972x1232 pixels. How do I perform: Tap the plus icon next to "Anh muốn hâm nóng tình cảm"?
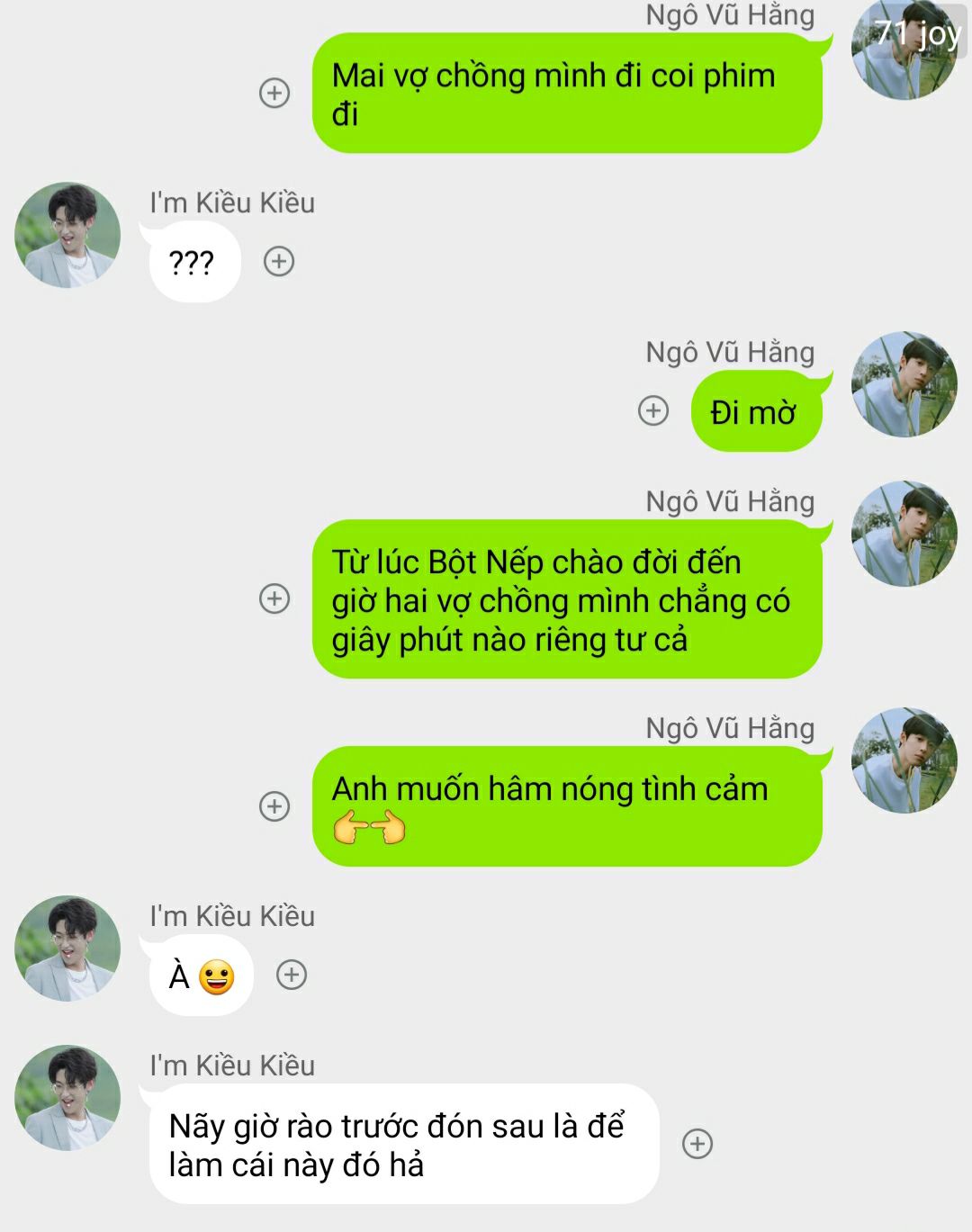[x=274, y=805]
